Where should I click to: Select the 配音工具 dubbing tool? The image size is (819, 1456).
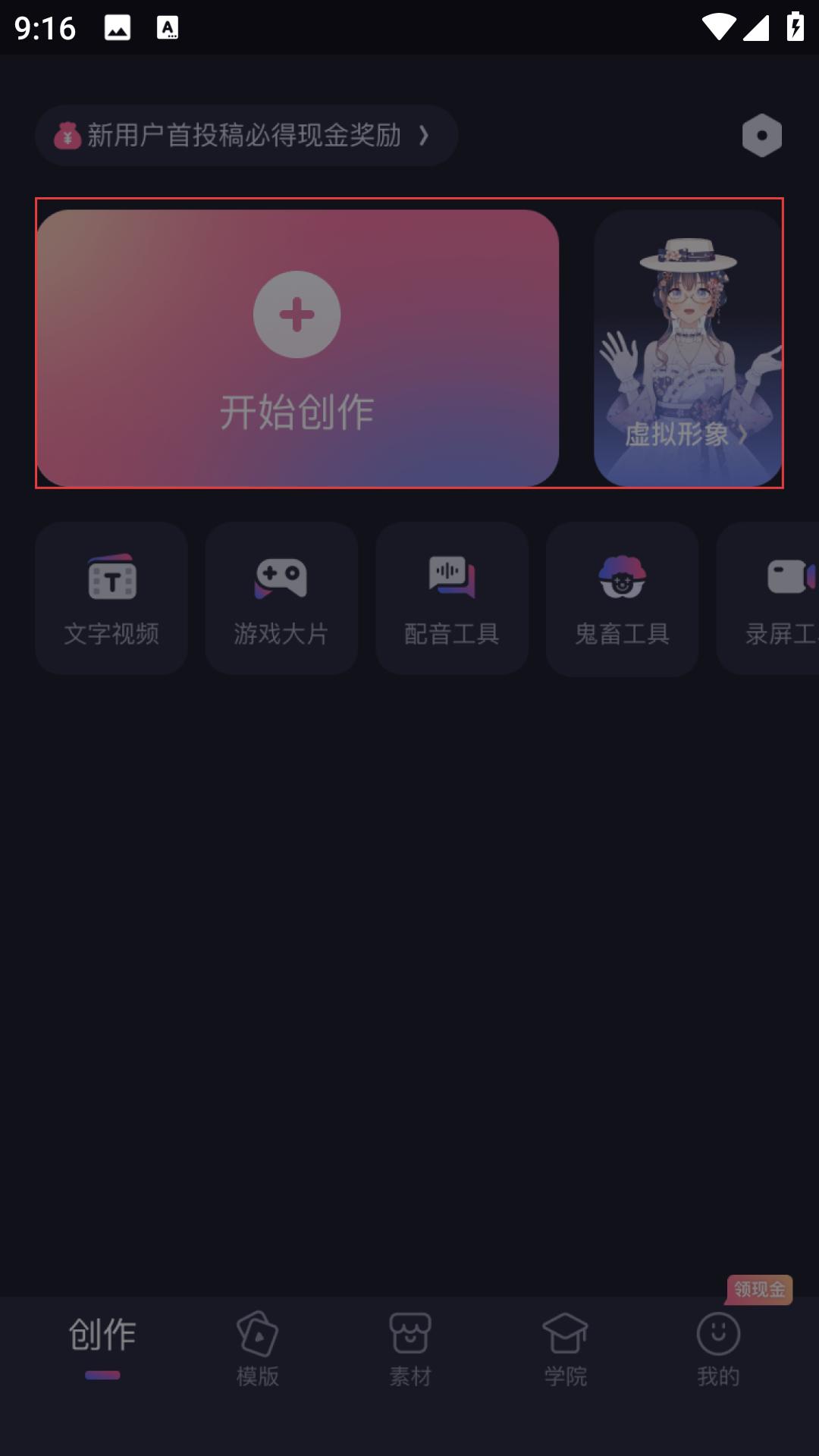[x=452, y=598]
